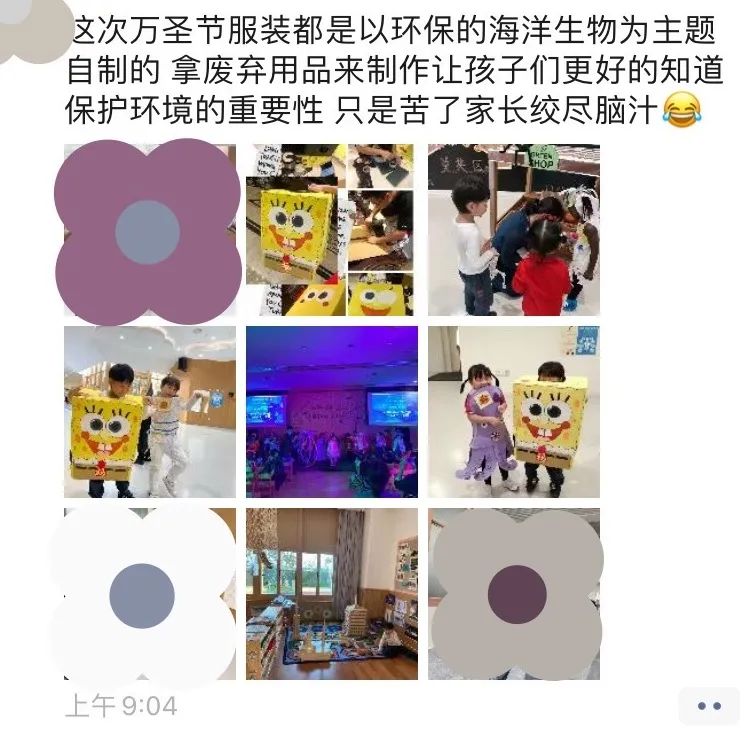Open the like and comment options button

(709, 705)
